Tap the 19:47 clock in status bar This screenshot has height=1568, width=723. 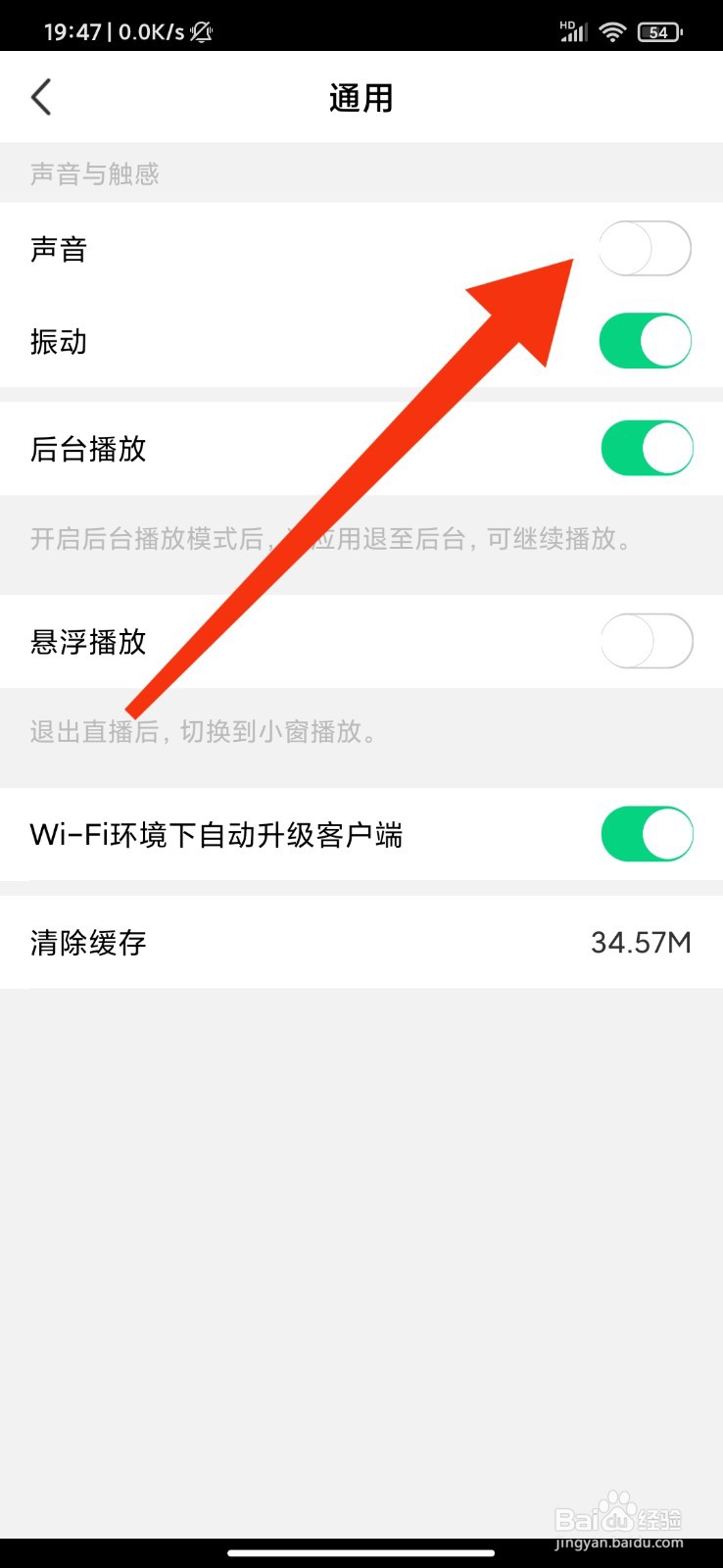coord(73,31)
